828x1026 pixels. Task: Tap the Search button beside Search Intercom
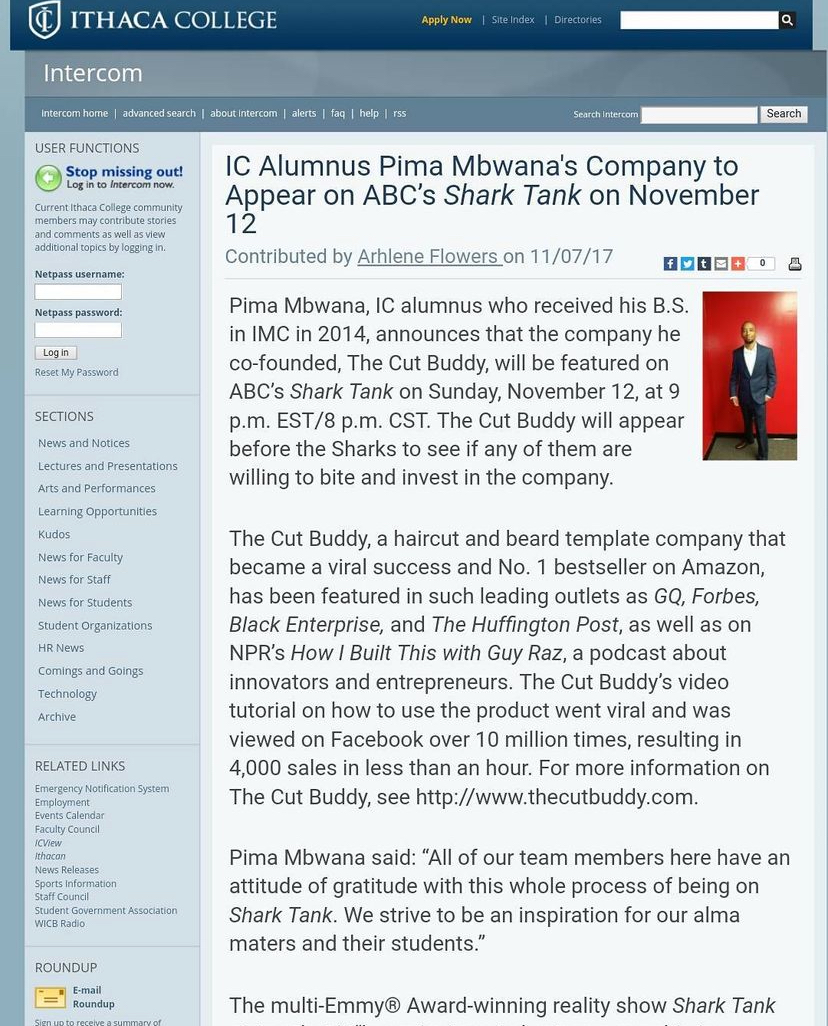coord(783,114)
